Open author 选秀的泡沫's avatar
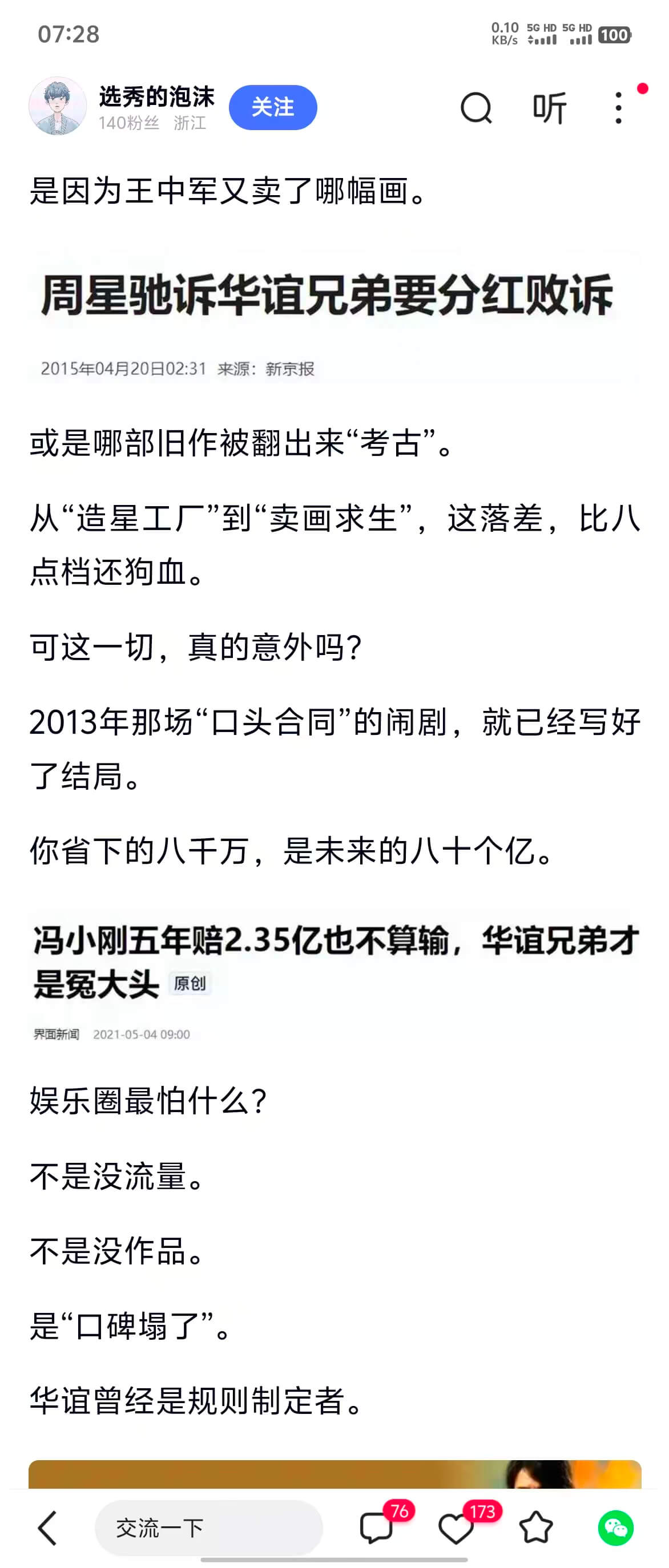The image size is (669, 1568). tap(58, 107)
